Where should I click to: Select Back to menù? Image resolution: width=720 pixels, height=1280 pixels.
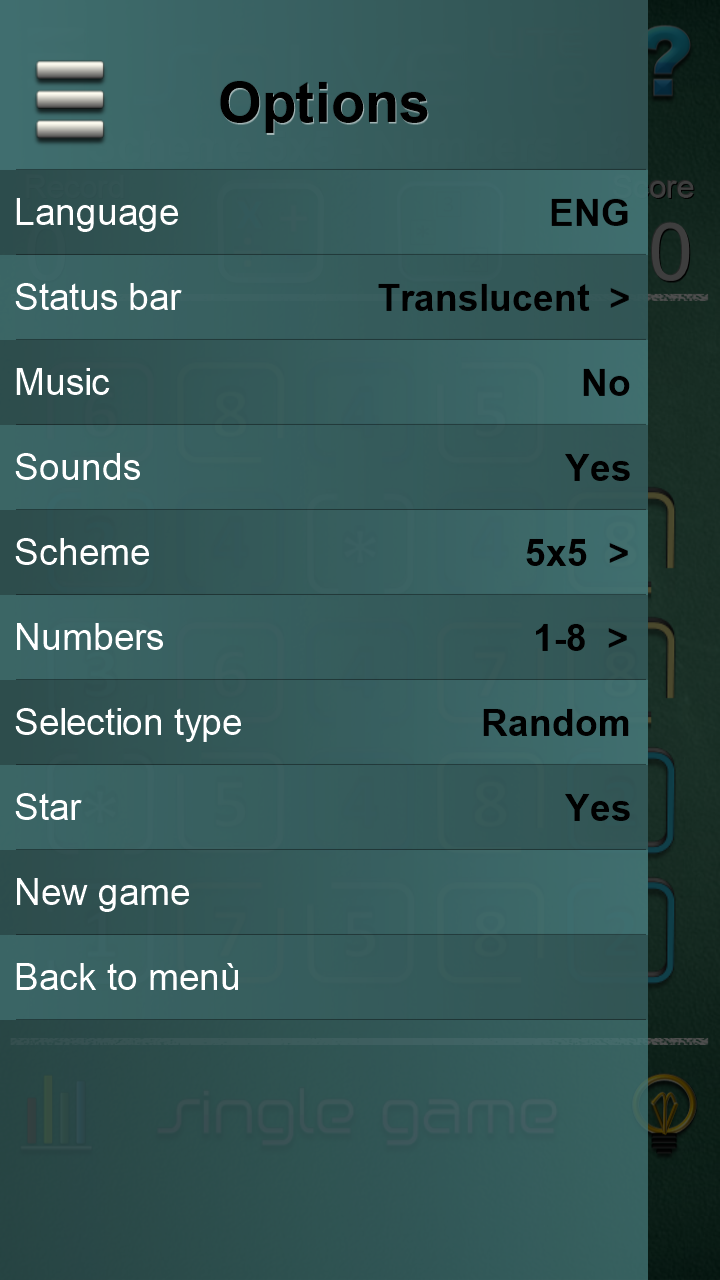[323, 977]
